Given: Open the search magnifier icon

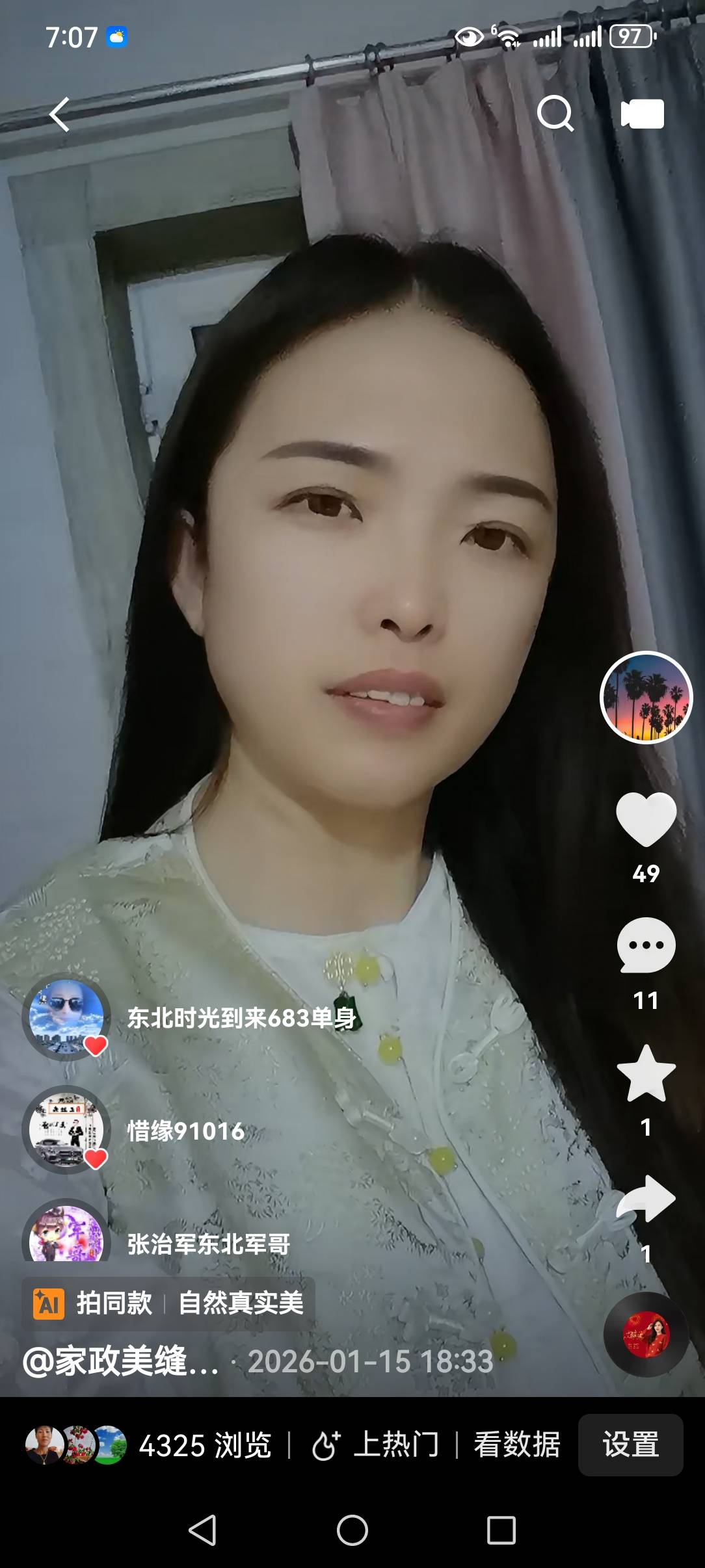Looking at the screenshot, I should [555, 114].
